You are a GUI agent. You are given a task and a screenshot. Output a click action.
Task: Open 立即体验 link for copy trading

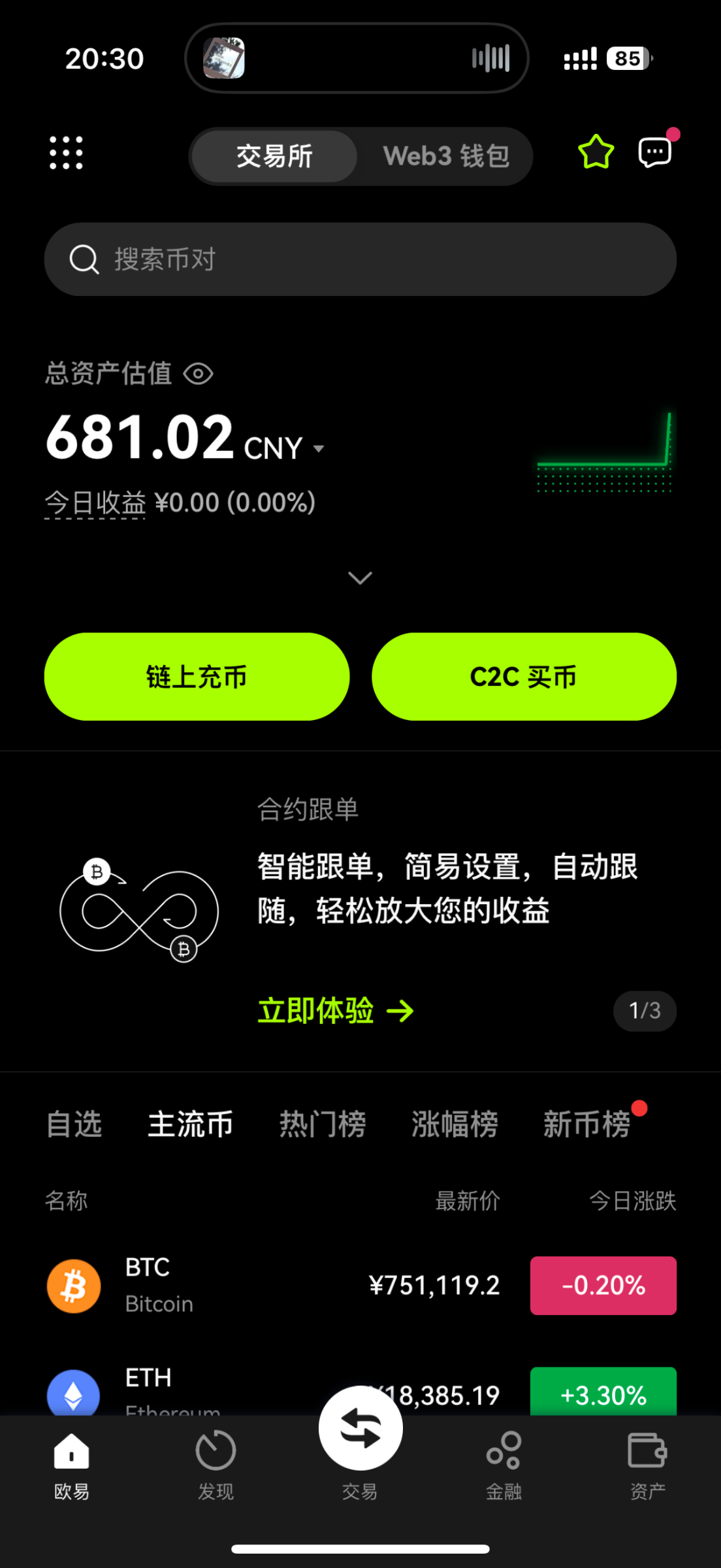coord(335,1011)
